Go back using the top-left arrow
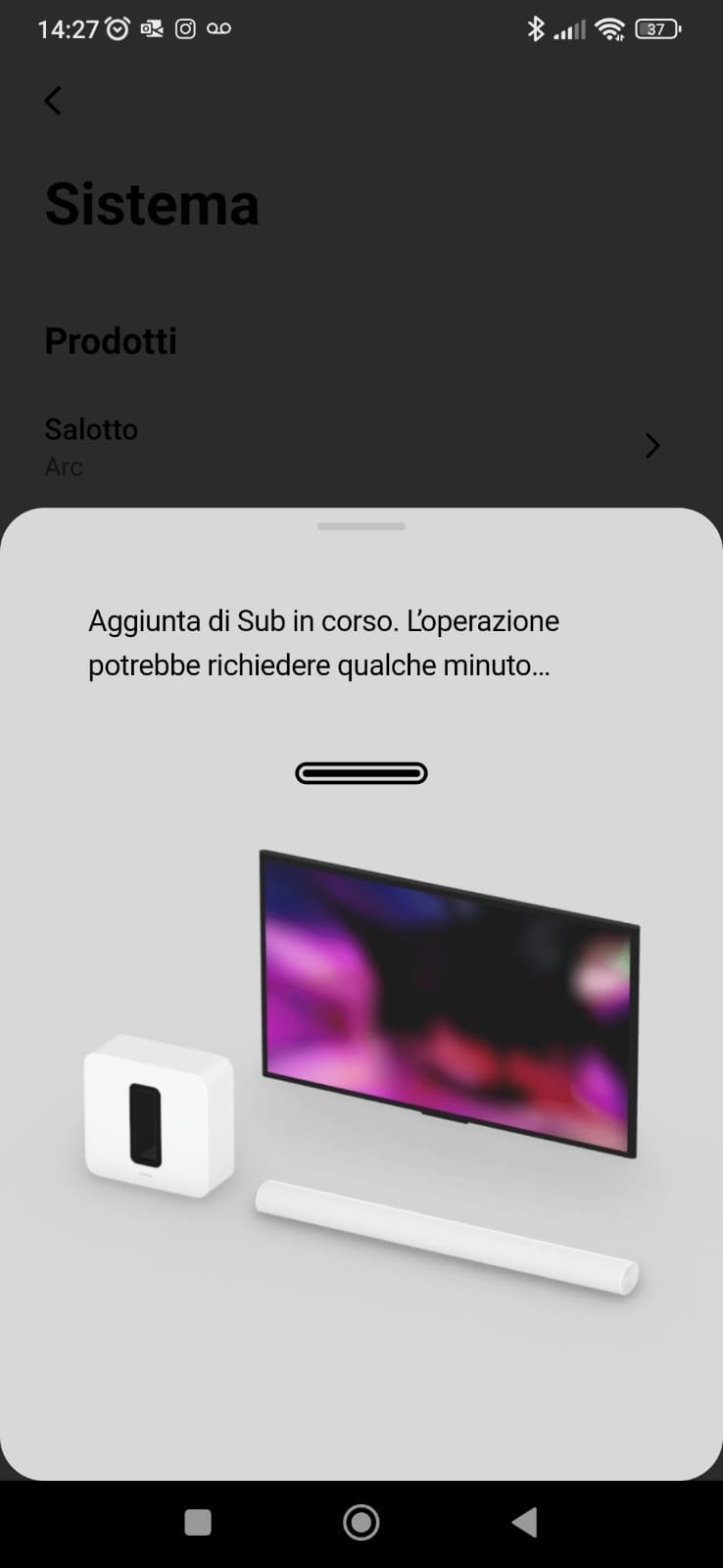The image size is (723, 1568). [53, 100]
